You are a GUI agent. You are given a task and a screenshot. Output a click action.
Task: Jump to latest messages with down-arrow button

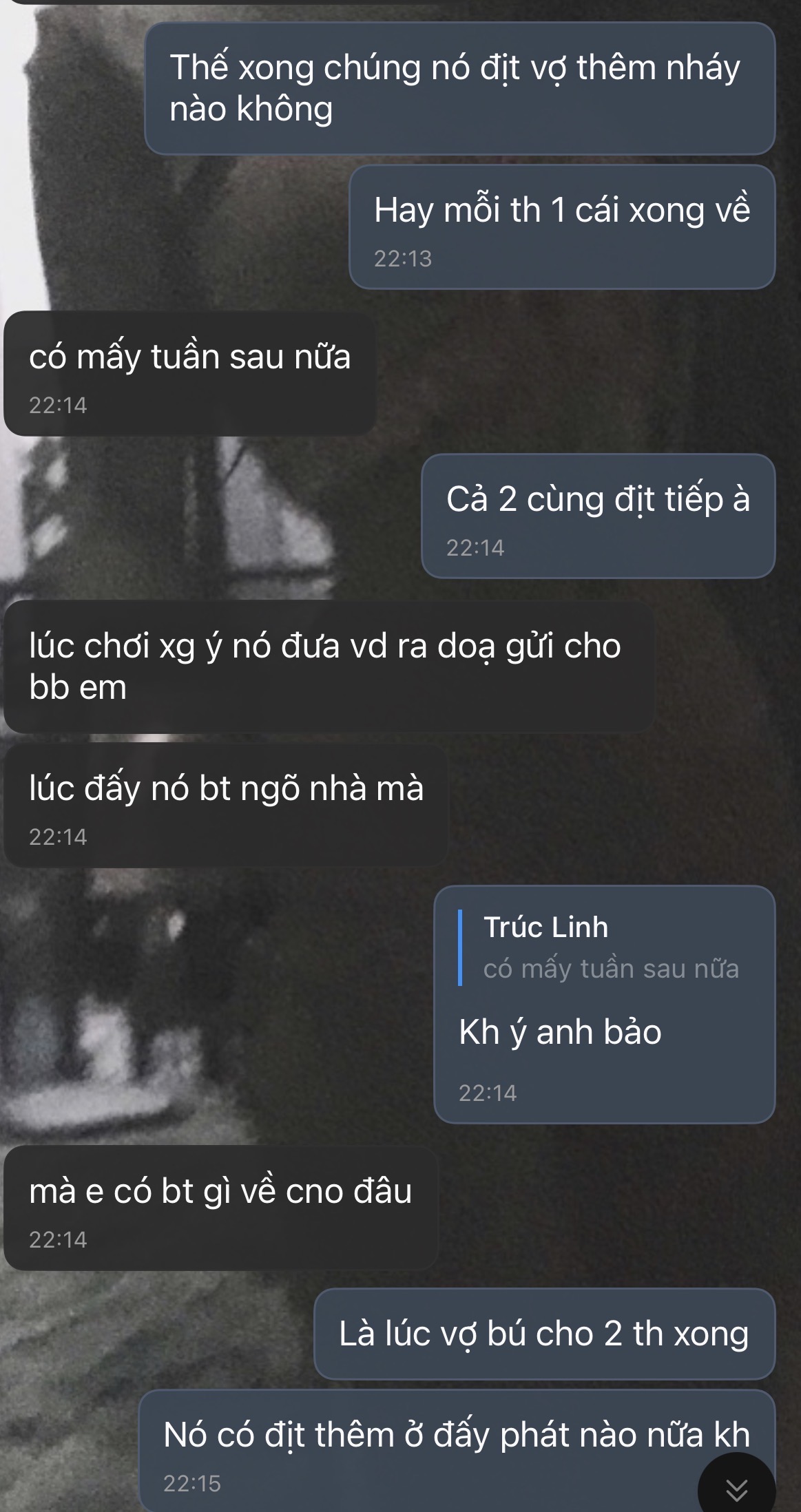point(736,1487)
